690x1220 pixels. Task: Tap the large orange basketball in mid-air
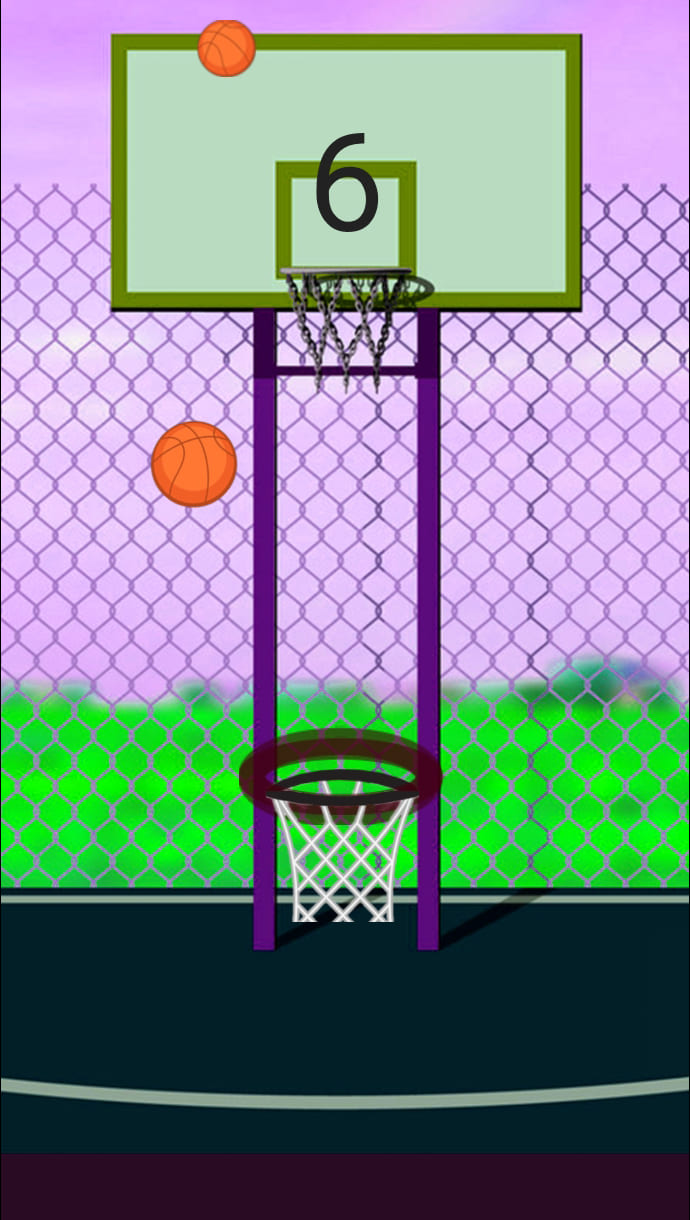(x=194, y=463)
